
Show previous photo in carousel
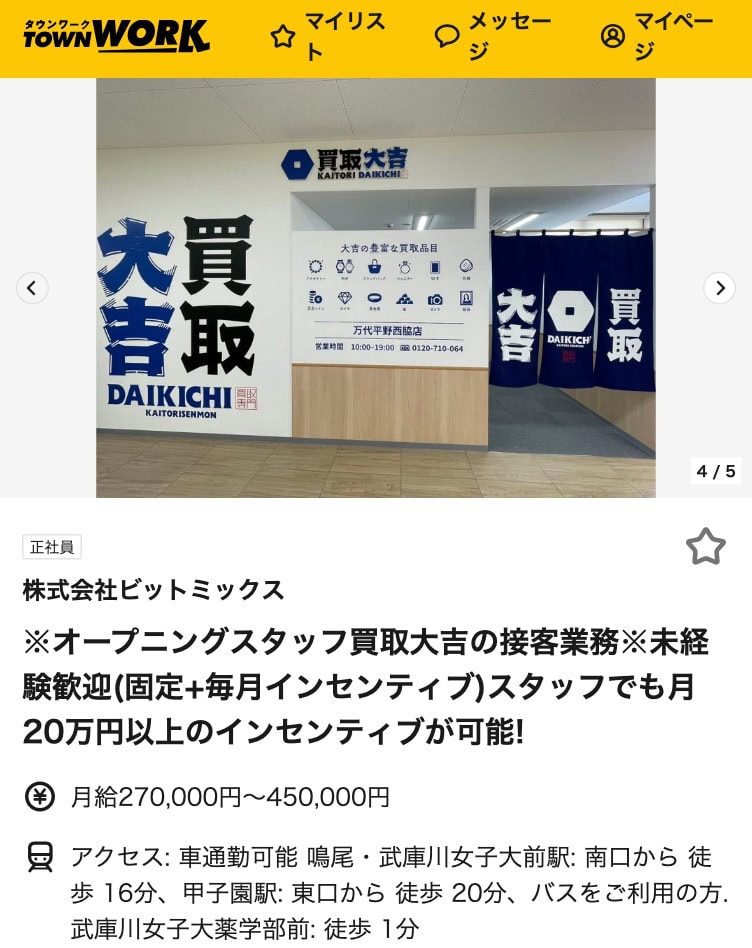(32, 288)
